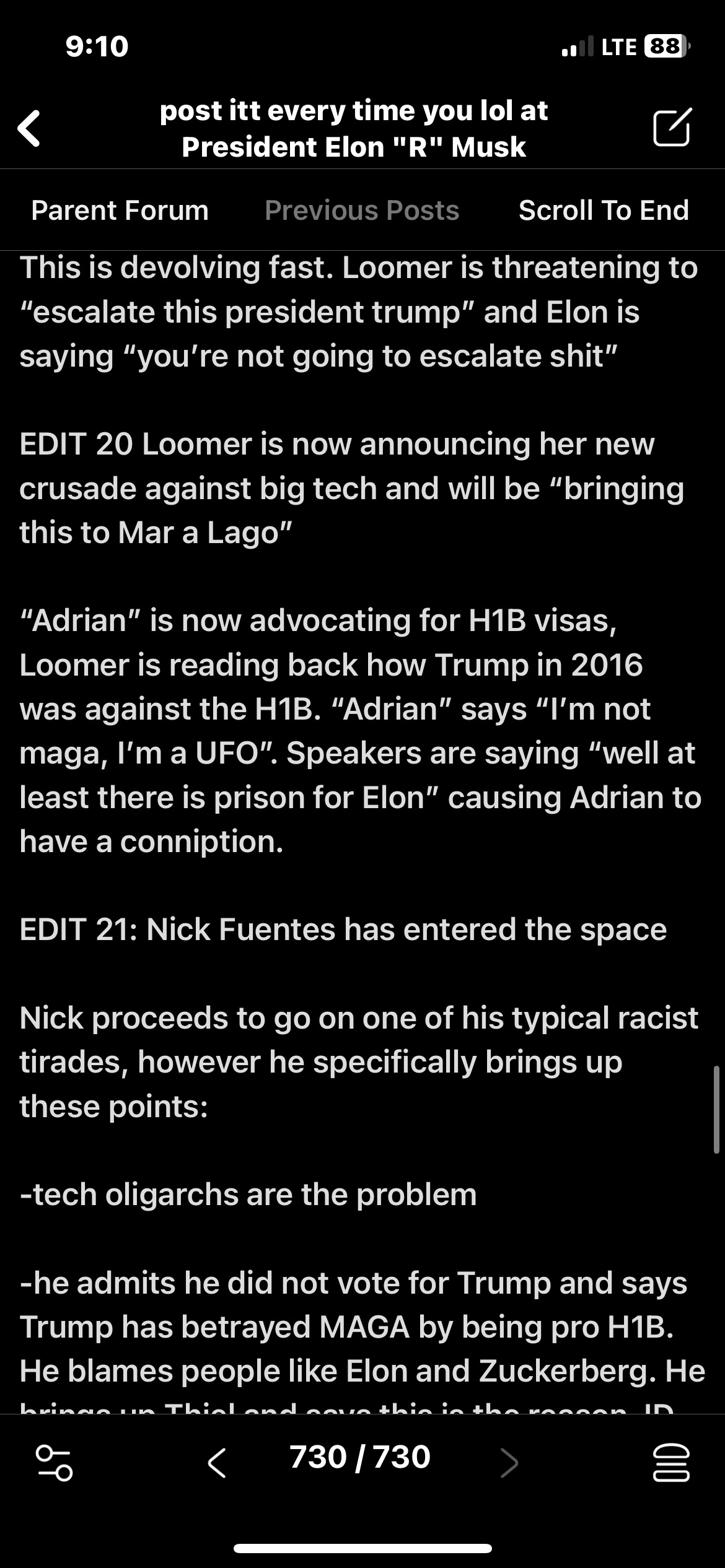The image size is (725, 1568).
Task: Open the thread settings sliders icon
Action: coord(55,1463)
